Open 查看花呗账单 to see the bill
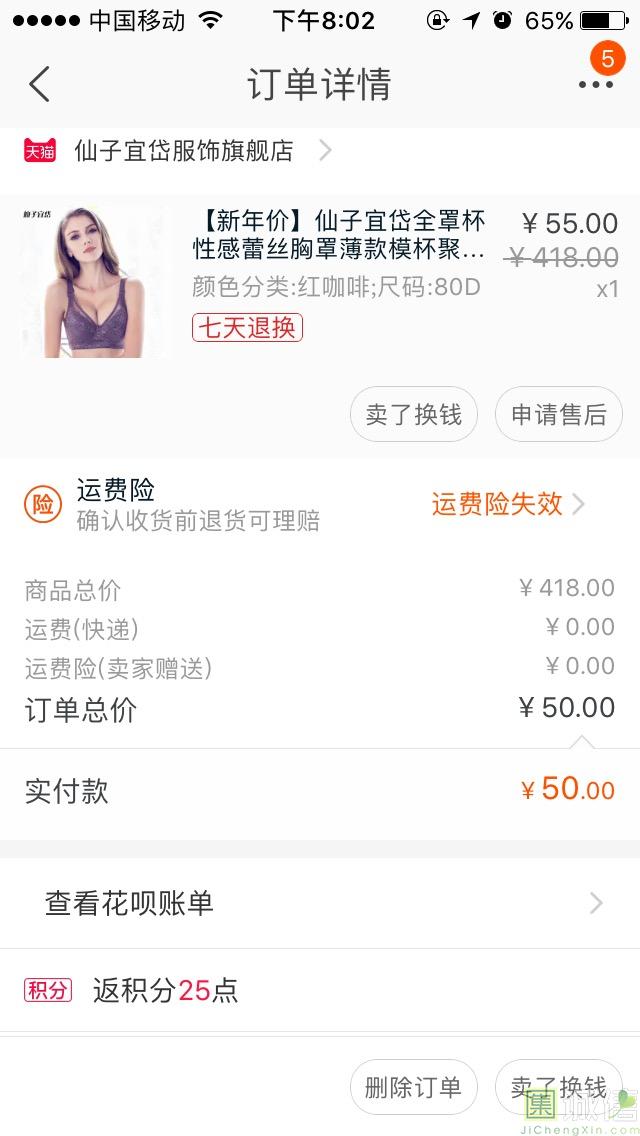Image resolution: width=640 pixels, height=1136 pixels. (x=320, y=904)
